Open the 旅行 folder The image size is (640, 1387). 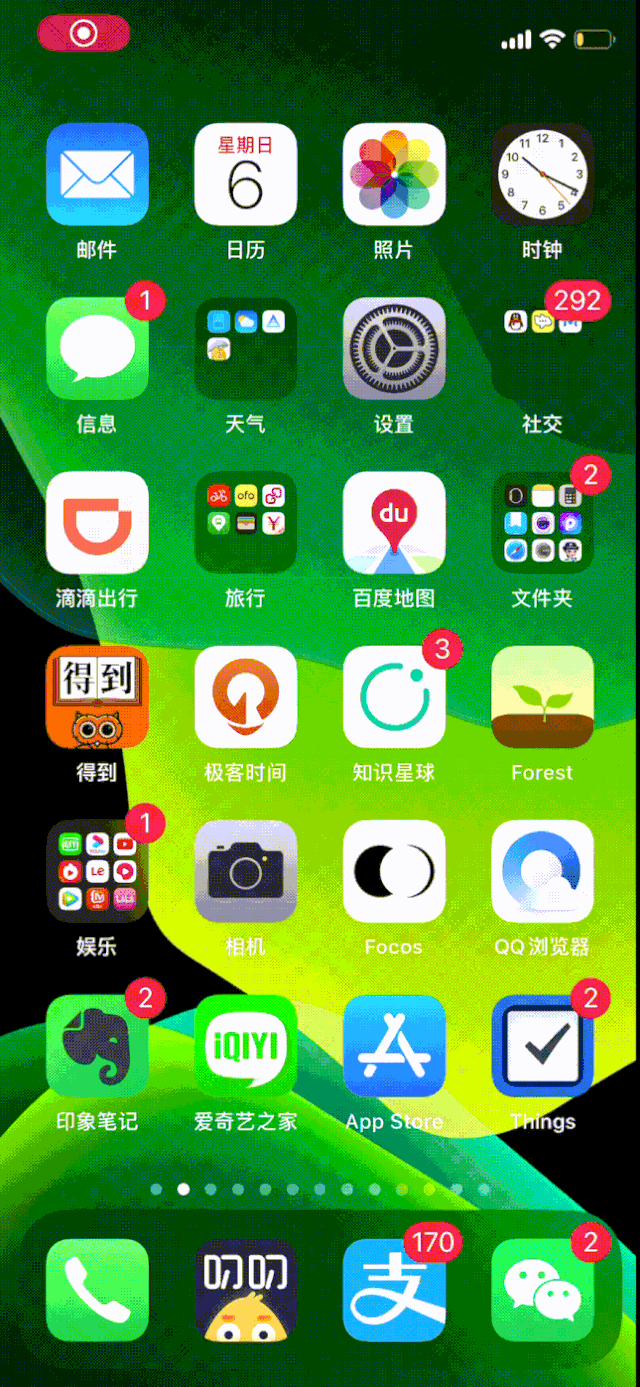point(245,522)
